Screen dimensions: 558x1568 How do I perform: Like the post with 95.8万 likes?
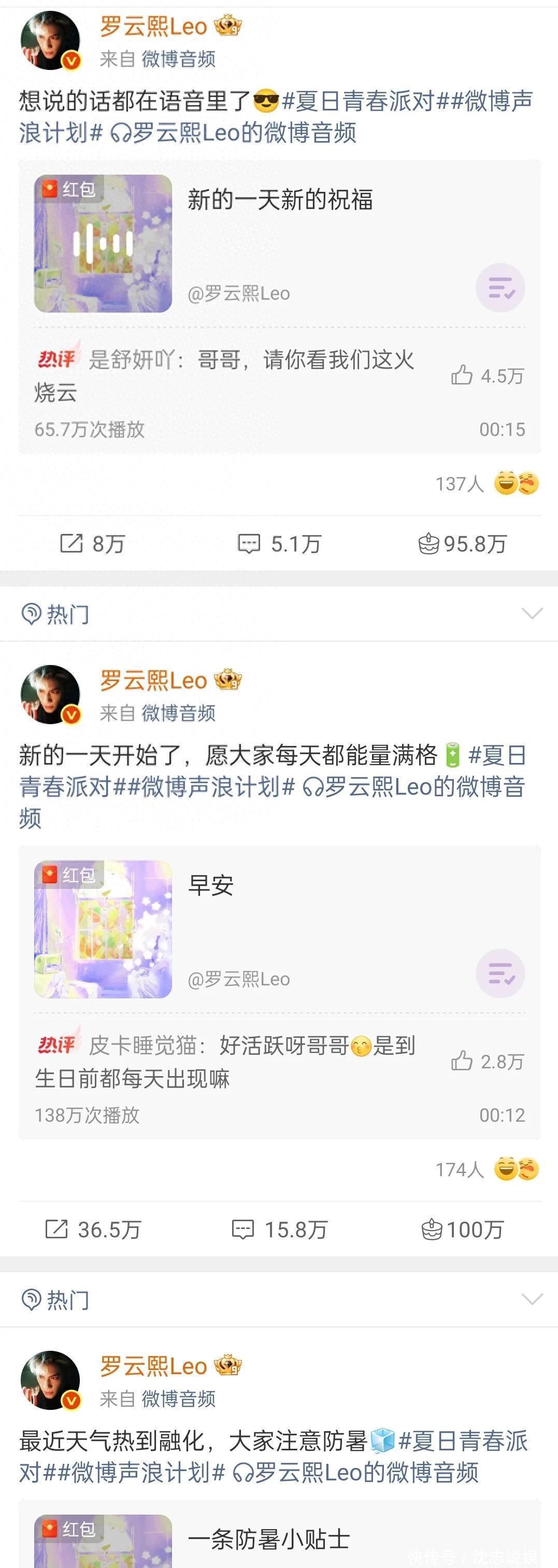click(x=463, y=543)
